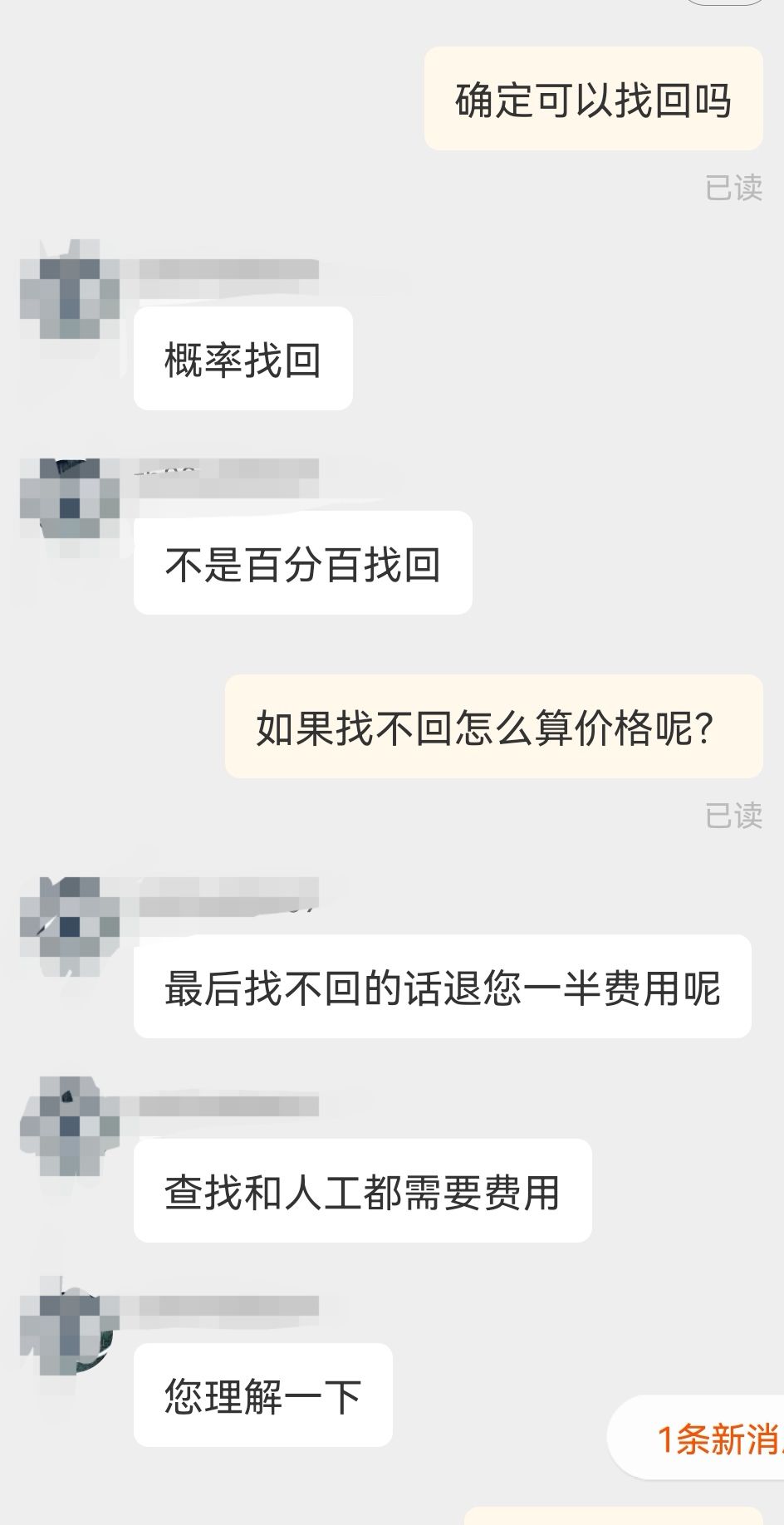
Task: Tap the avatar next to 不是百分百找回
Action: click(70, 497)
